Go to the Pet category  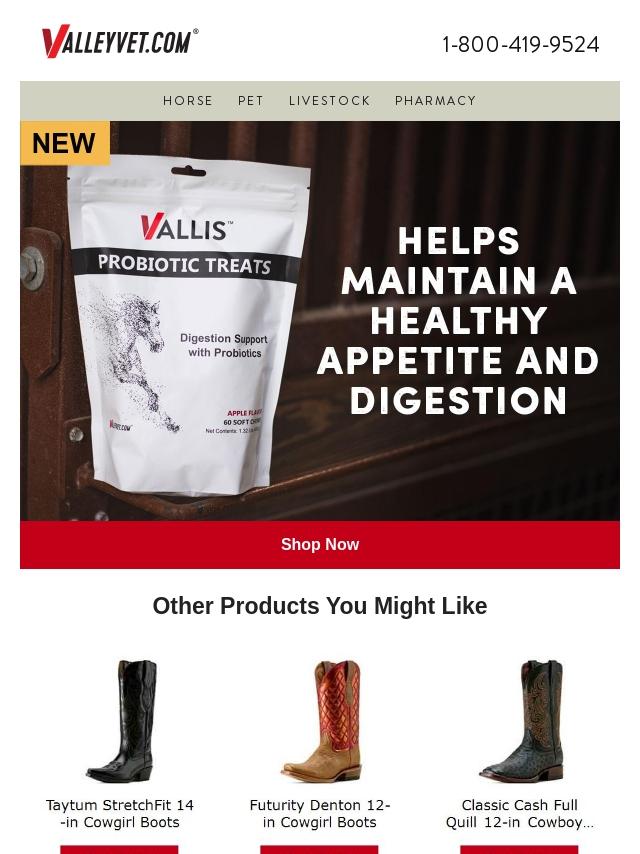click(251, 101)
